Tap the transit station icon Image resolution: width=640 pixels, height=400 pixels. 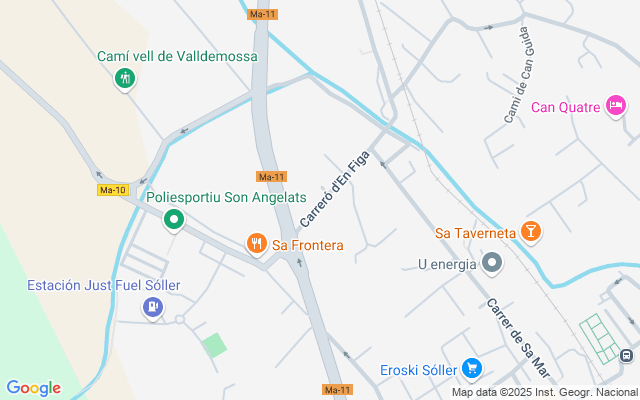click(627, 355)
